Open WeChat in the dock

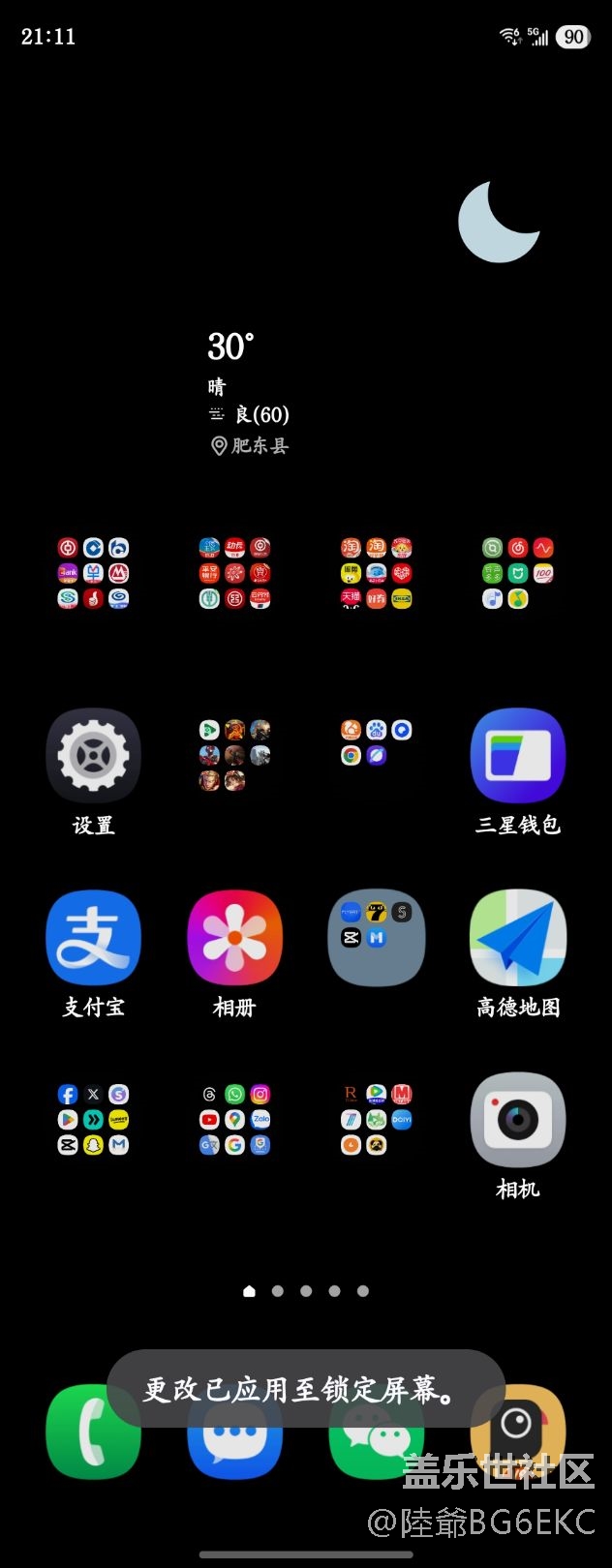point(377,1432)
